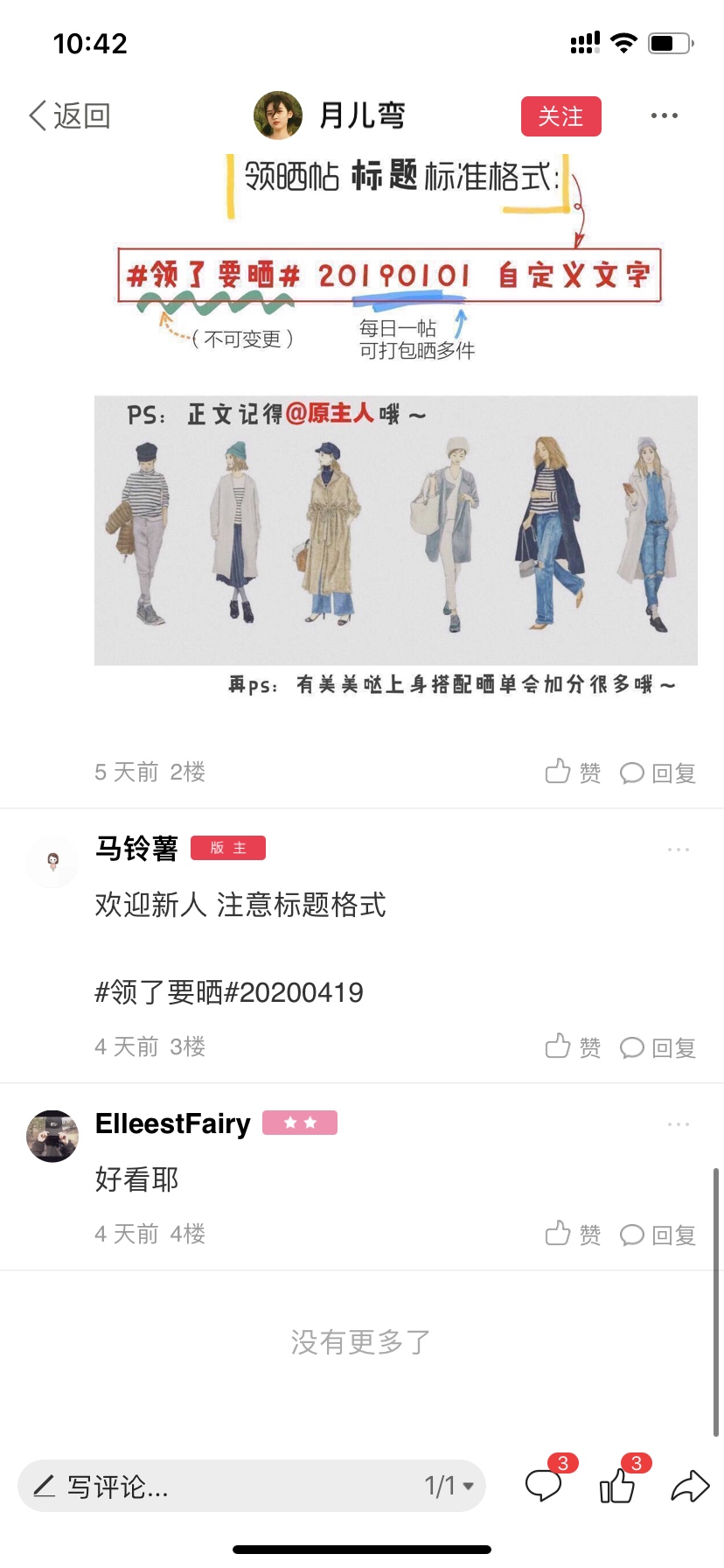724x1568 pixels.
Task: Reply to the 2楼 post
Action: [658, 773]
